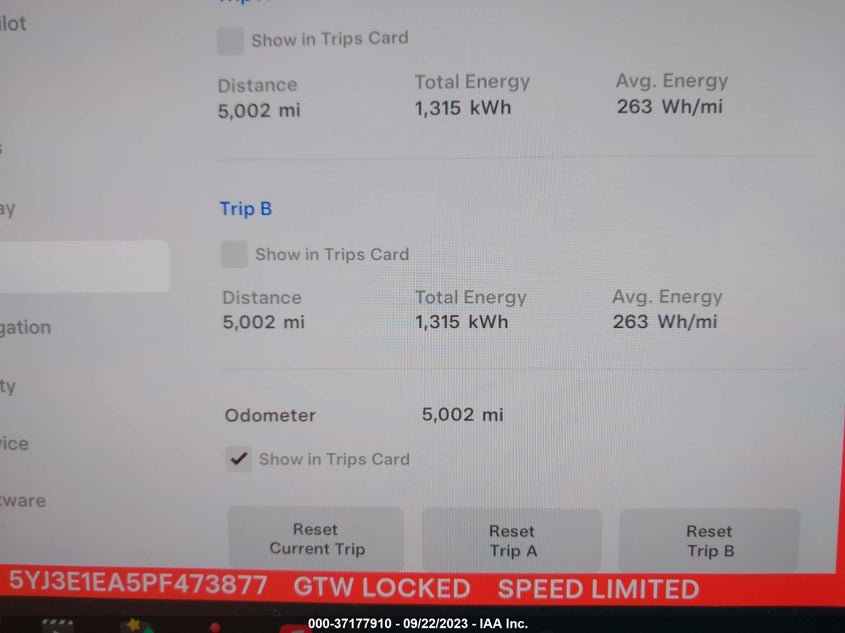Open the Software section in the sidebar

pos(23,500)
